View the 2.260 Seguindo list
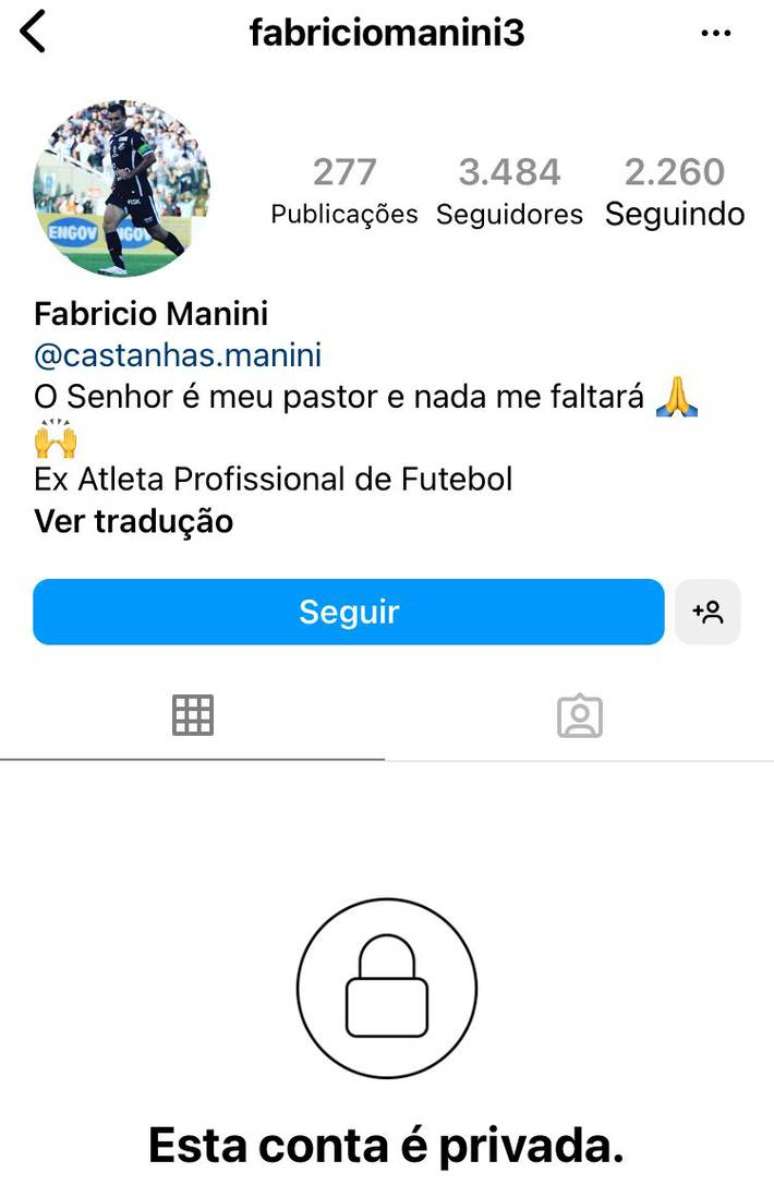Image resolution: width=774 pixels, height=1197 pixels. pyautogui.click(x=672, y=190)
